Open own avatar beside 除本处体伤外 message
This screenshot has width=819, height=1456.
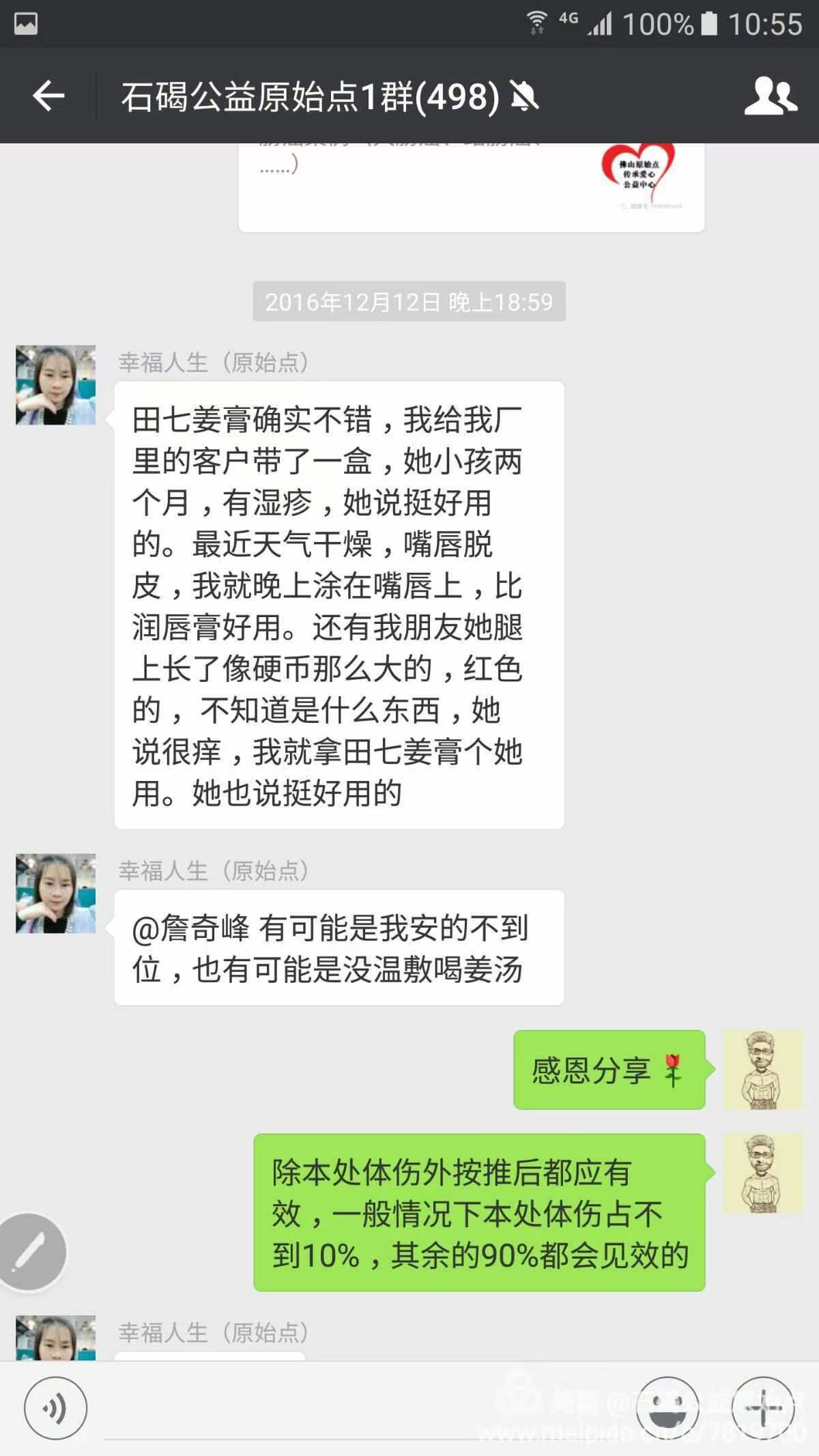762,1173
